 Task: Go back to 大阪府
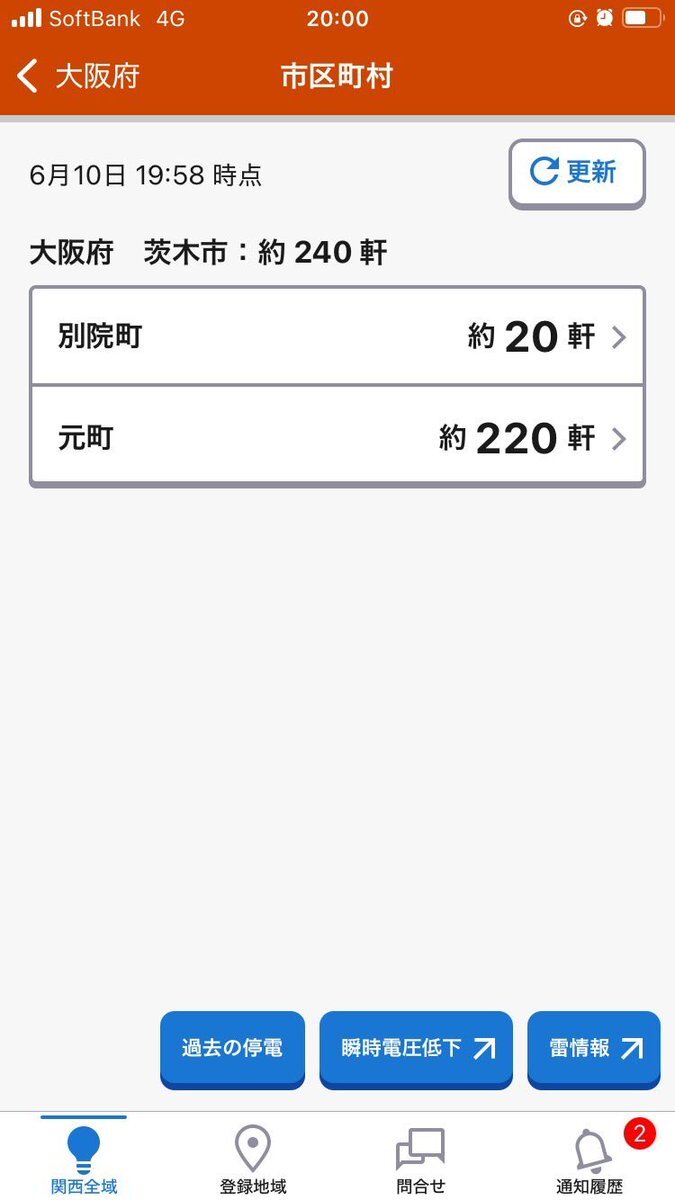(78, 76)
